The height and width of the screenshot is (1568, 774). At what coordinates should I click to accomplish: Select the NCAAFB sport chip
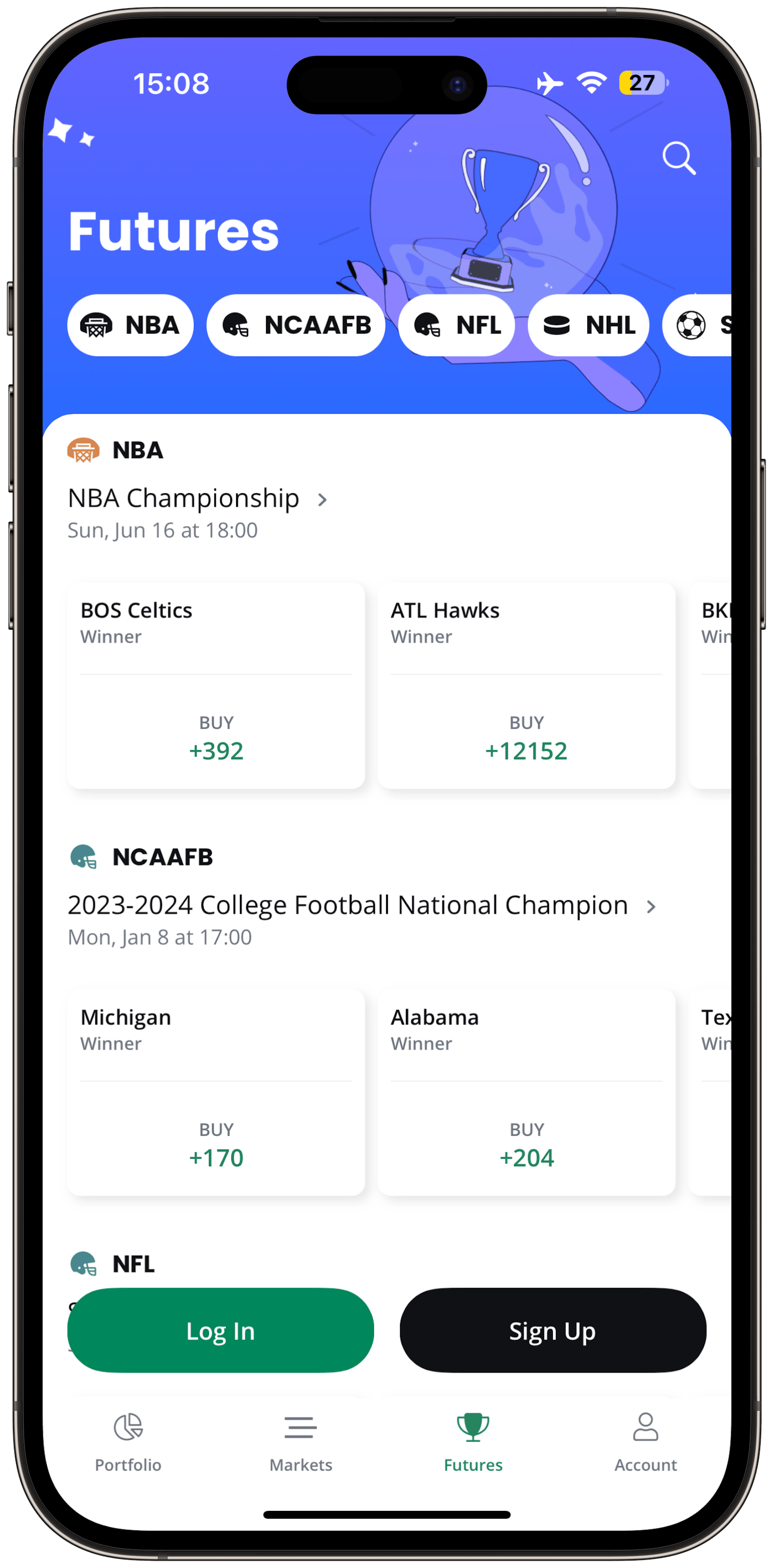[x=296, y=325]
